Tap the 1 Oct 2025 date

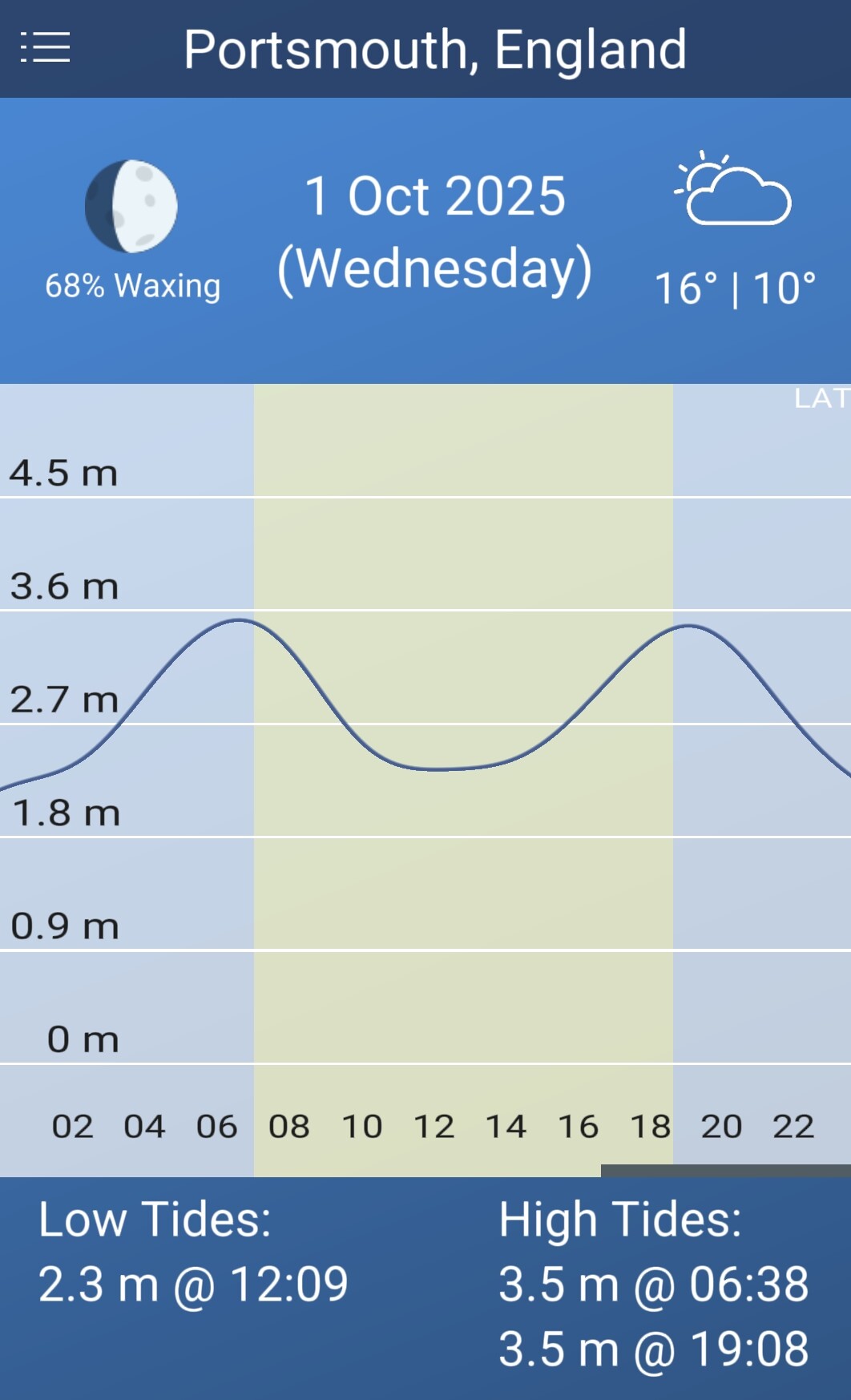point(434,196)
